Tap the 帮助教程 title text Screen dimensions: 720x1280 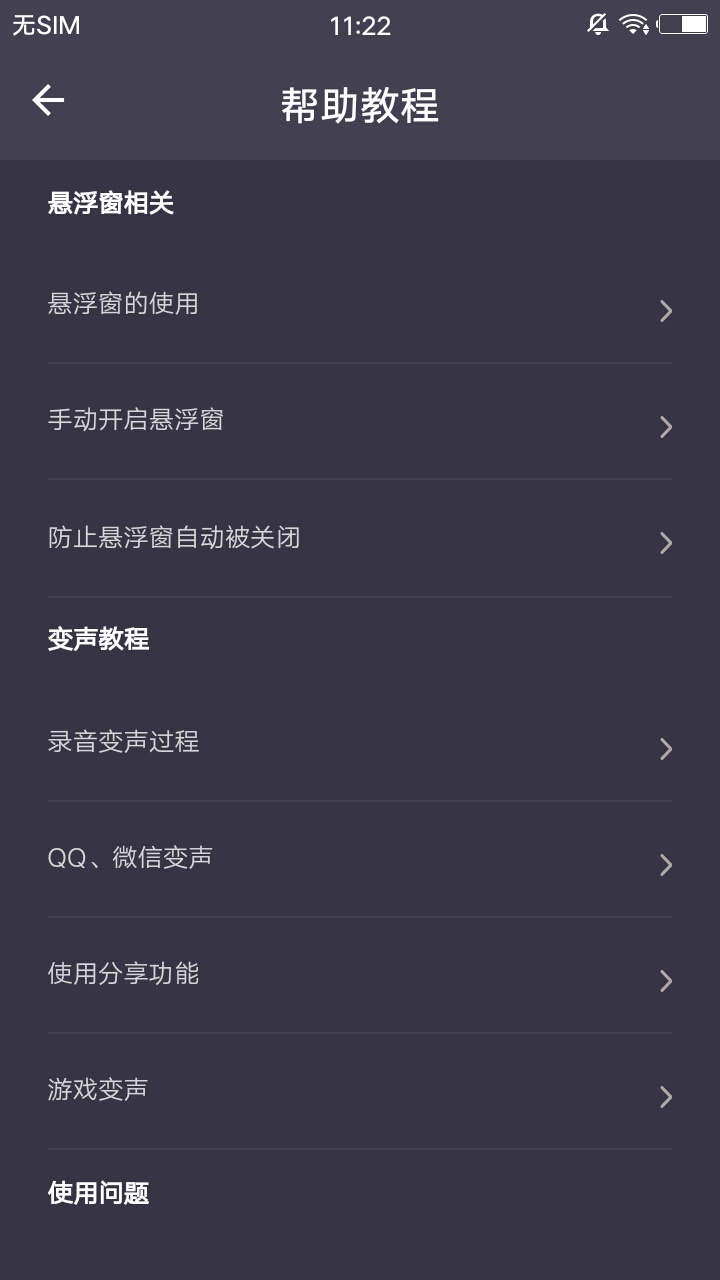pyautogui.click(x=360, y=108)
